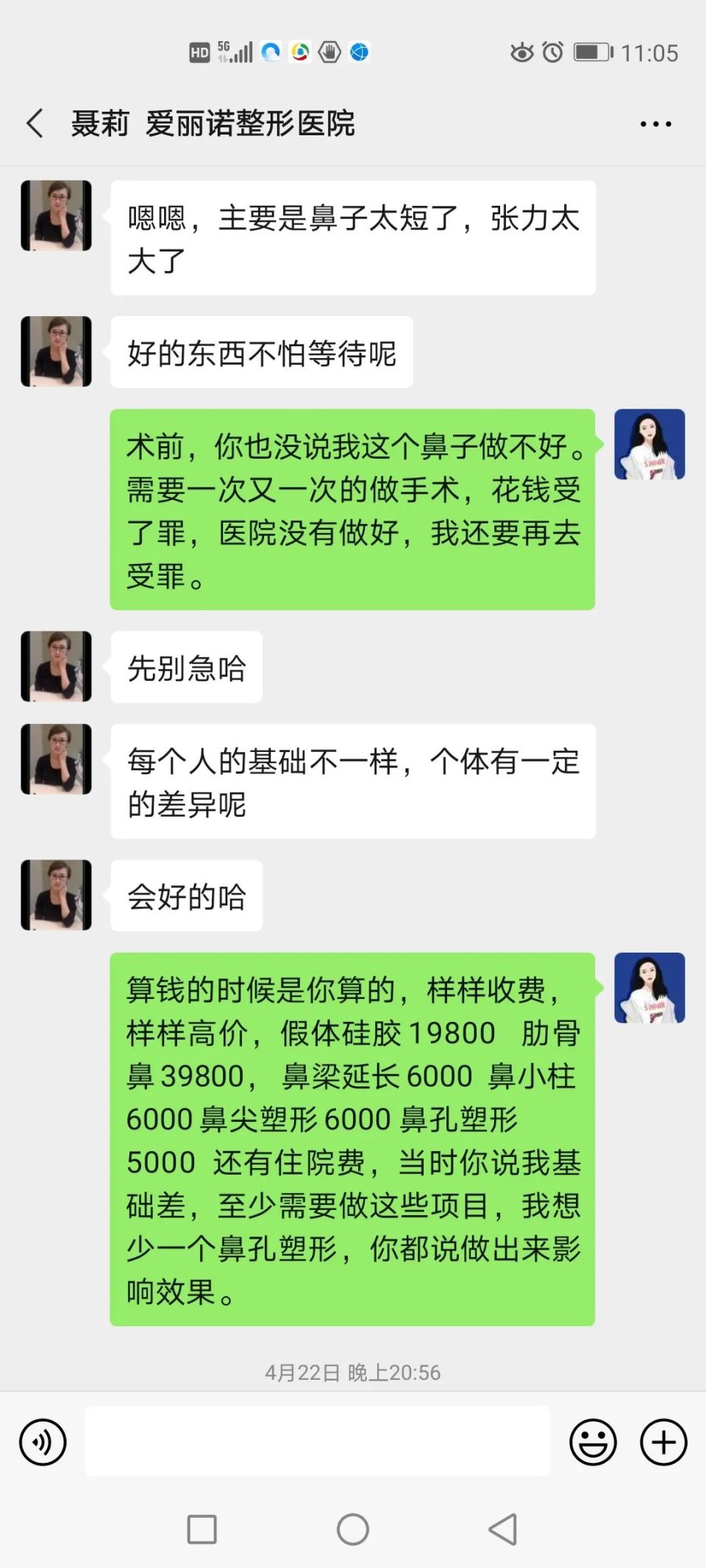Viewport: 706px width, 1568px height.
Task: Tap contact avatar beside "会好的哈"
Action: tap(57, 895)
